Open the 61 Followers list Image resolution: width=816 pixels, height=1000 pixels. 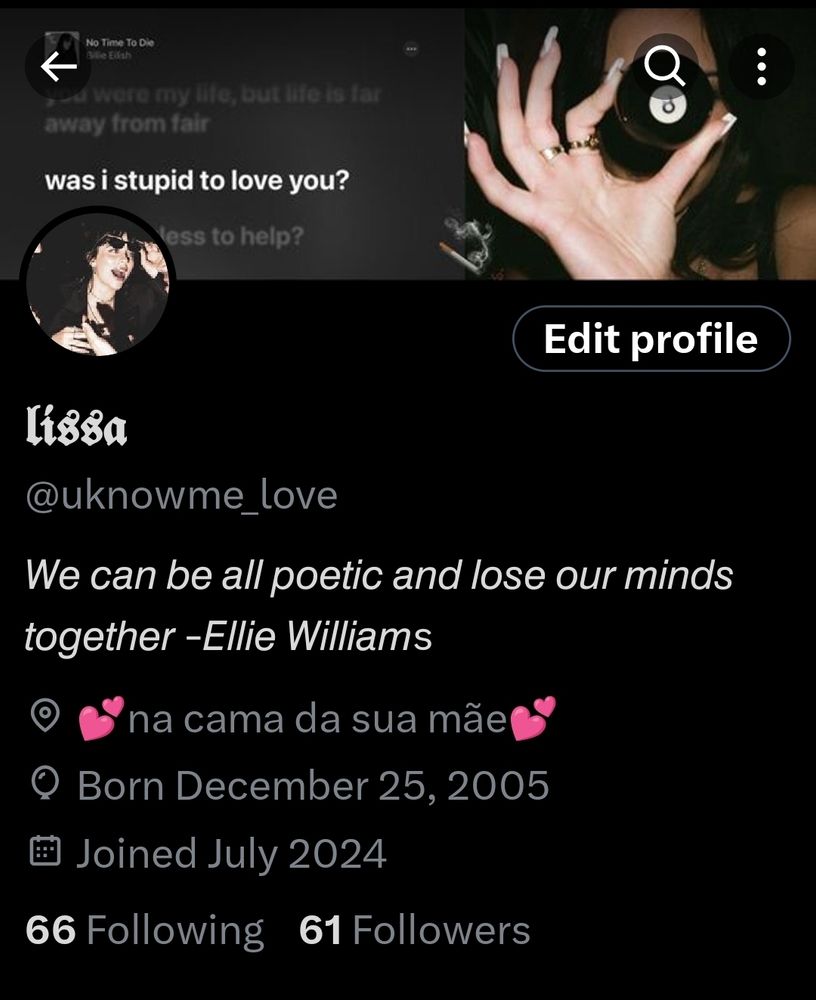(414, 930)
